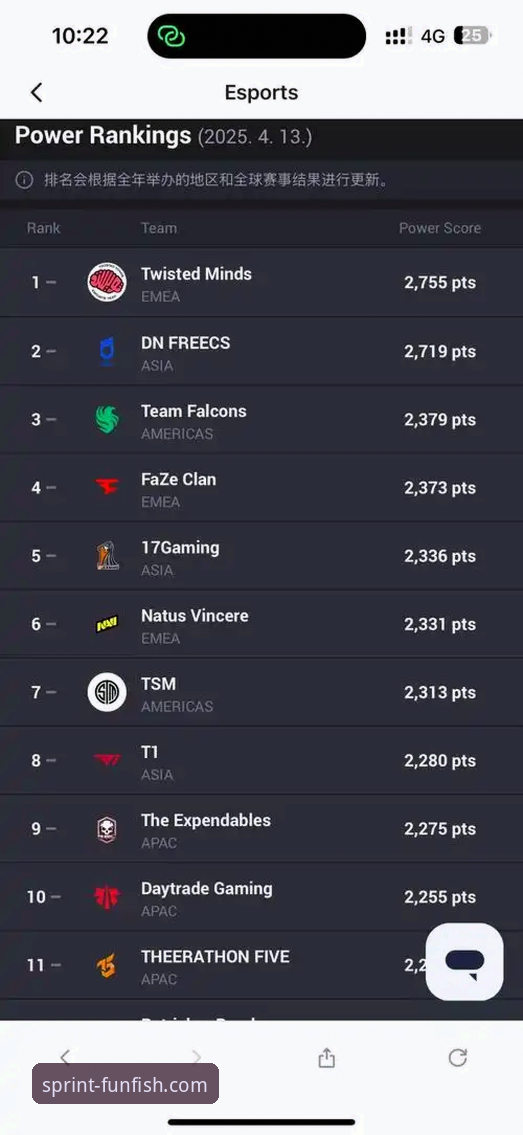Open T1 team row
Viewport: 523px width, 1135px height.
(261, 761)
